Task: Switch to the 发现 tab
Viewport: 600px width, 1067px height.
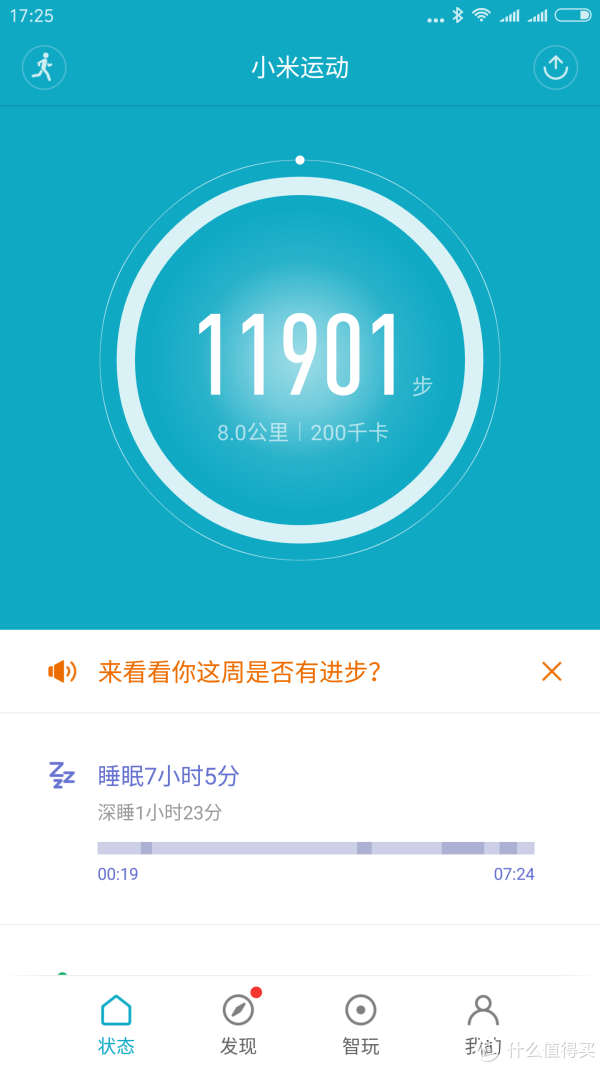Action: point(239,1024)
